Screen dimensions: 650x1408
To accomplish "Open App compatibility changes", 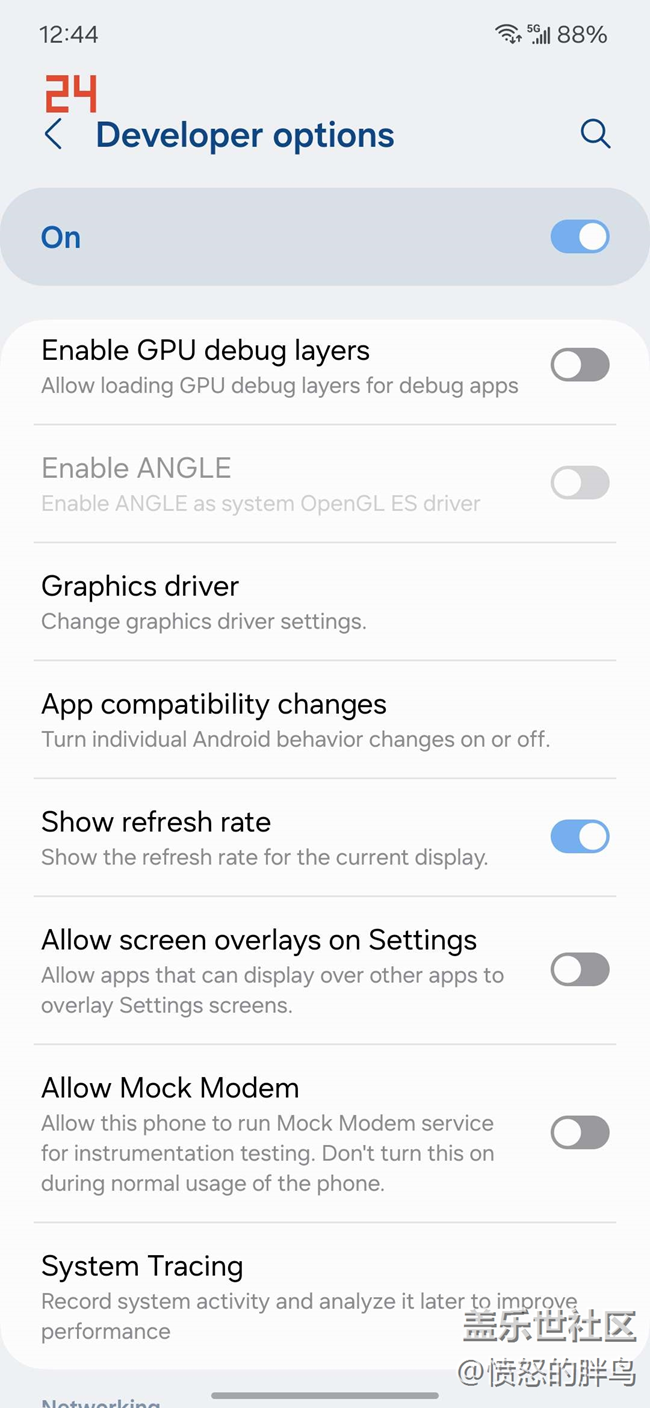I will coord(325,720).
